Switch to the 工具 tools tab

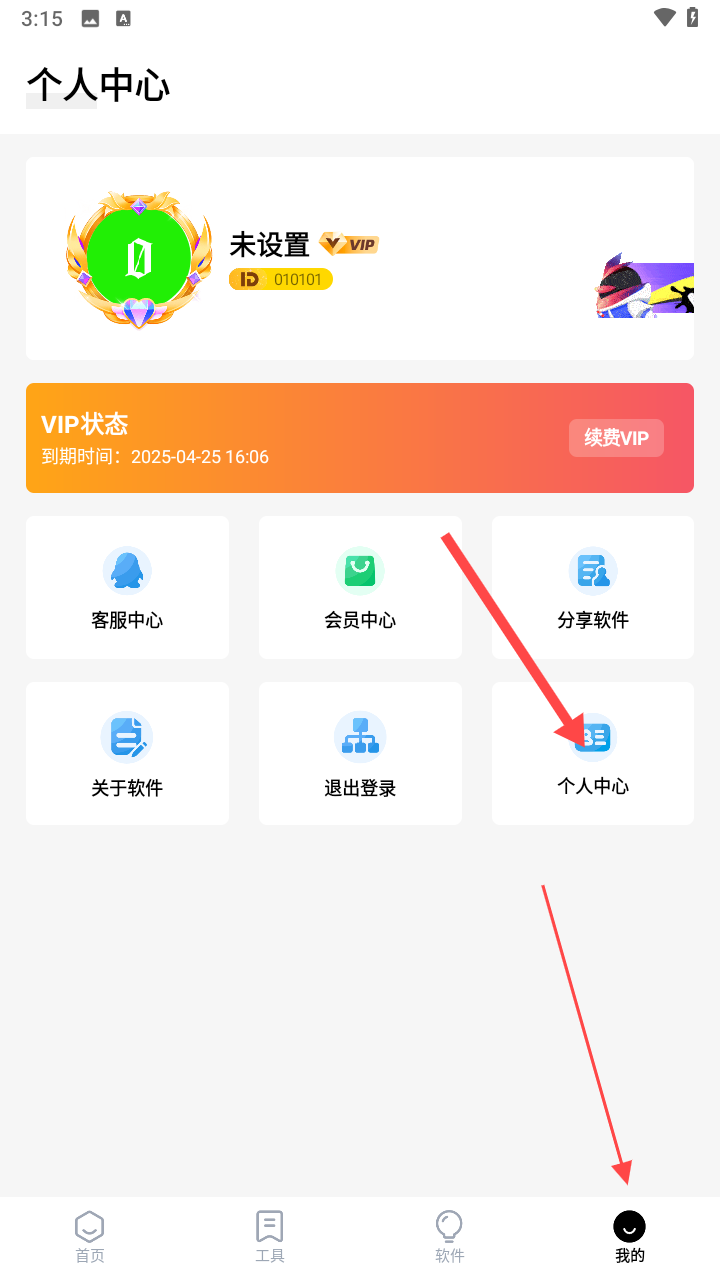[270, 1236]
